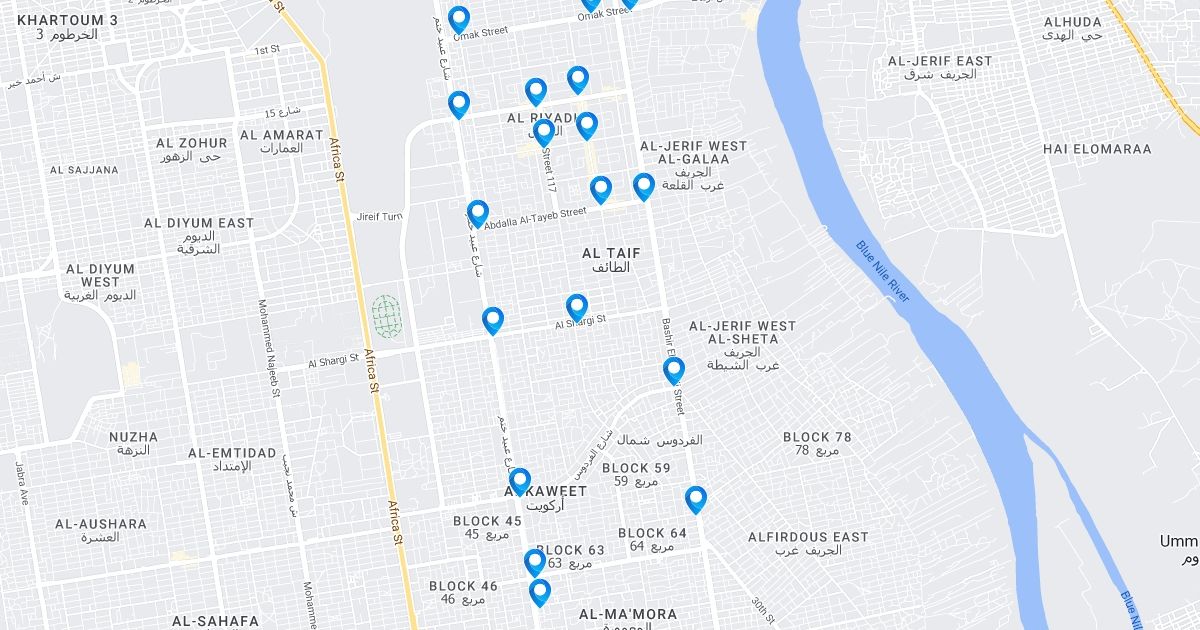Open the pin under the Al-Jerif West Al-Galaa label

(x=644, y=187)
